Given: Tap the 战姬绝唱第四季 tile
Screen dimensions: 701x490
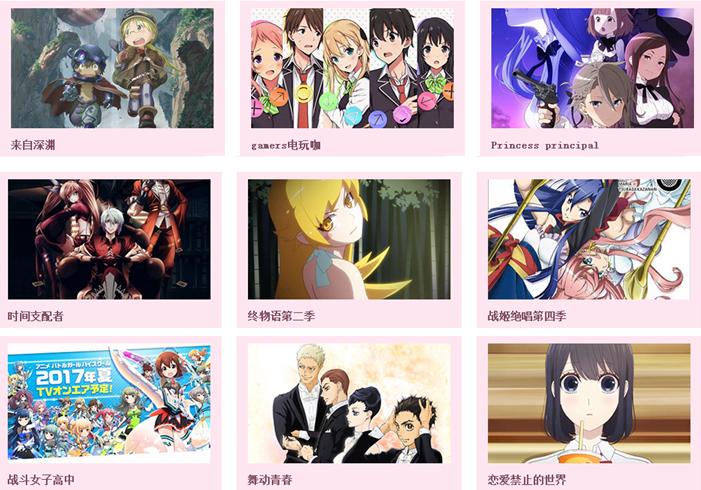Looking at the screenshot, I should (589, 239).
